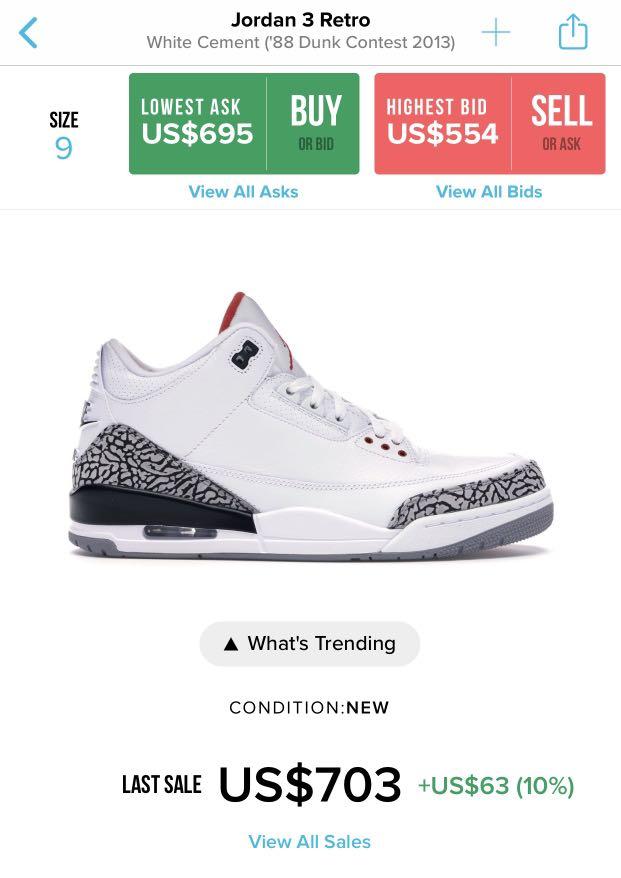Share this Jordan 3 Retro listing
This screenshot has height=878, width=621.
pyautogui.click(x=573, y=32)
